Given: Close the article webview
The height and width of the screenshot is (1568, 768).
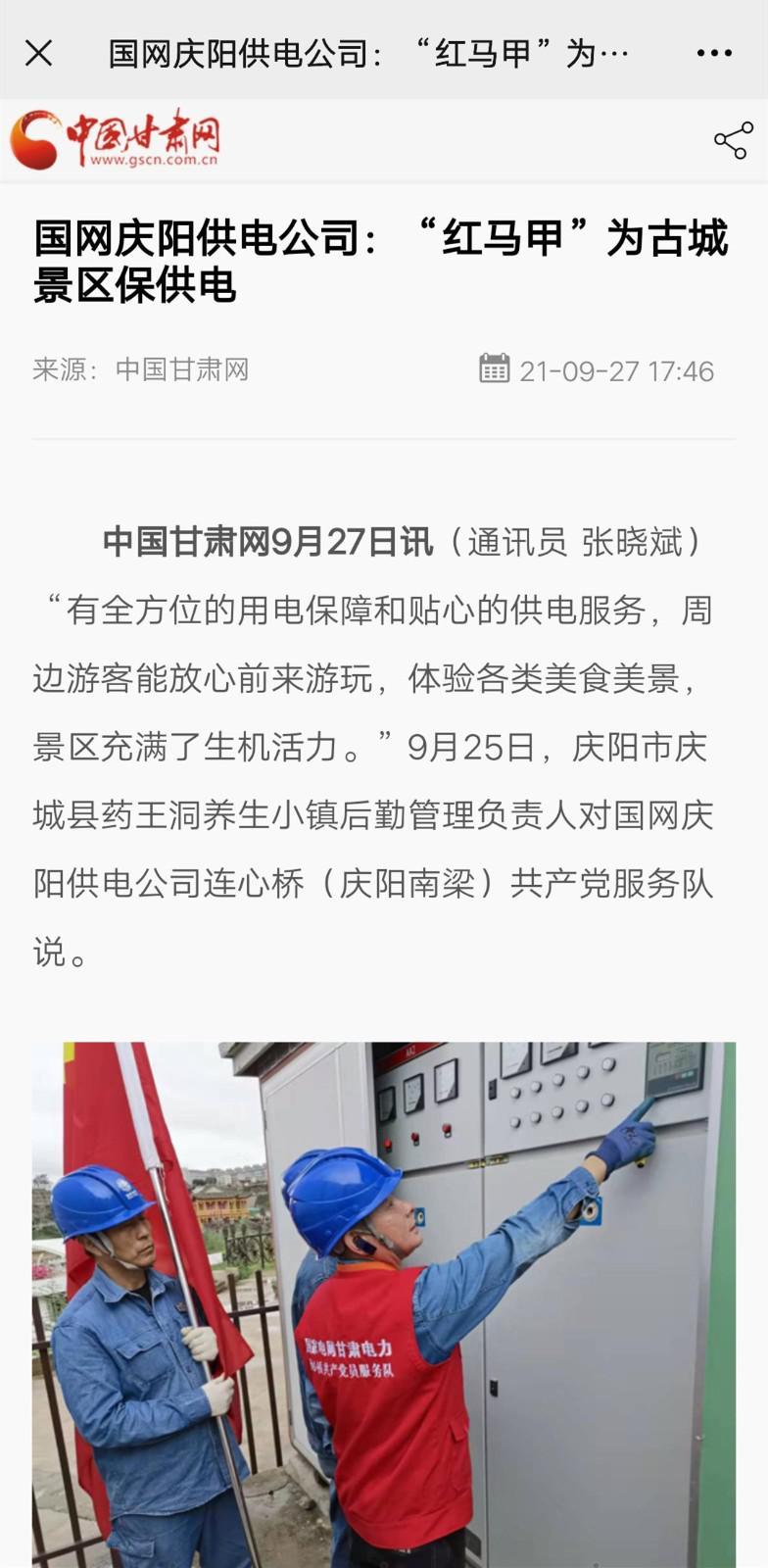Looking at the screenshot, I should click(x=39, y=53).
